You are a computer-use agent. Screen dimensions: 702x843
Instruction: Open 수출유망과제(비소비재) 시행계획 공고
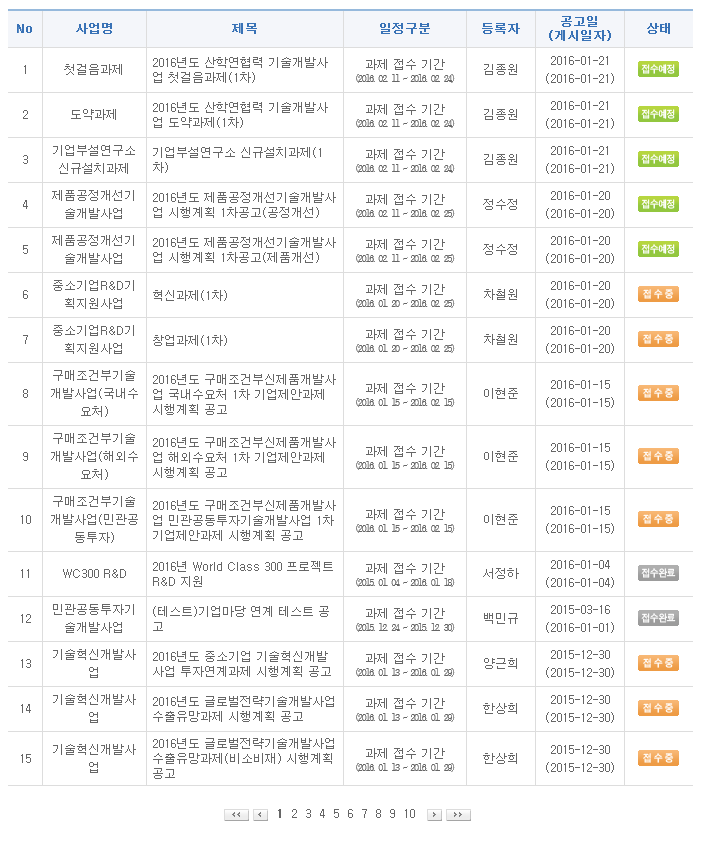(x=244, y=758)
